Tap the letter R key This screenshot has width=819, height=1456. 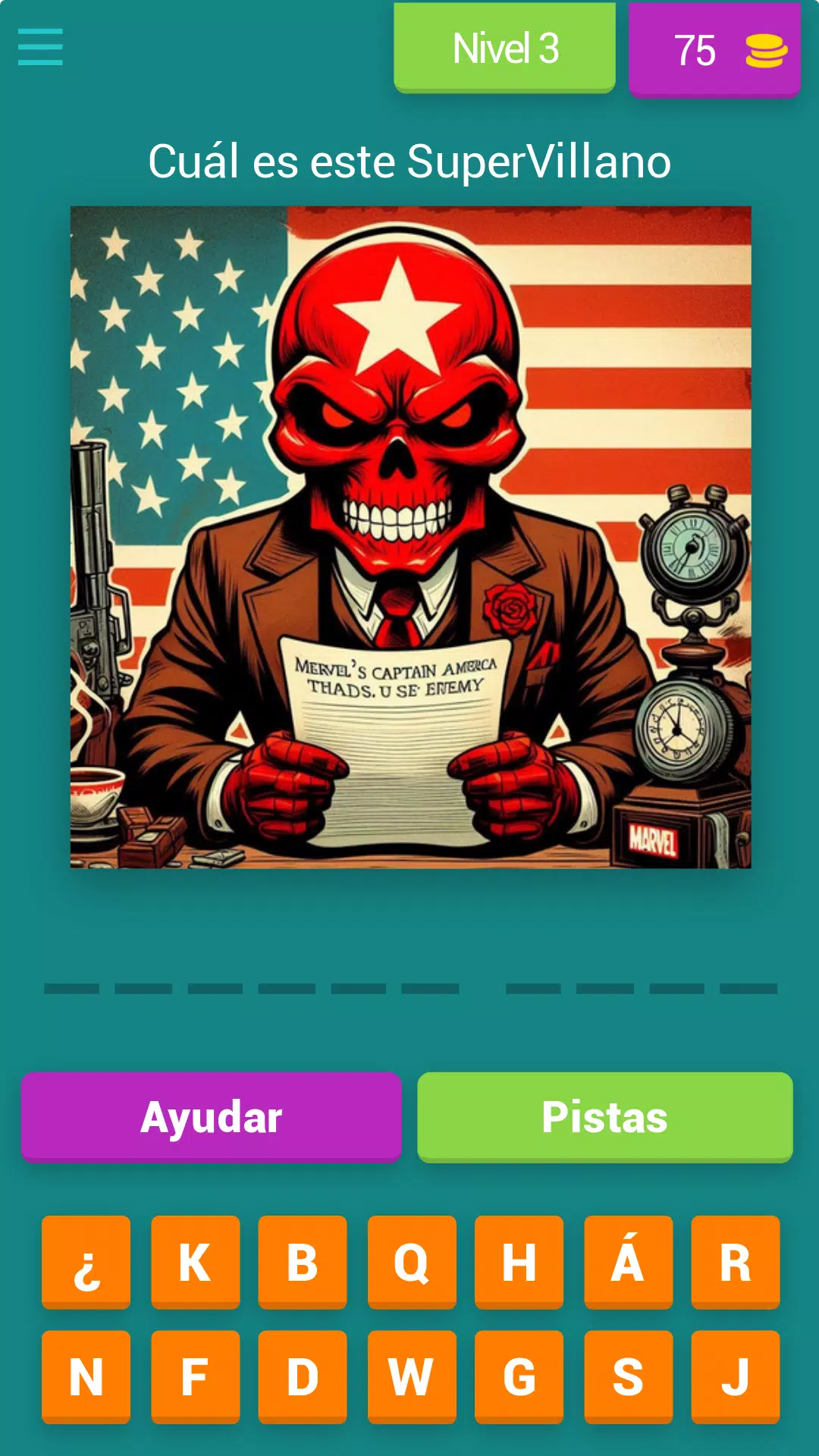(x=735, y=1262)
